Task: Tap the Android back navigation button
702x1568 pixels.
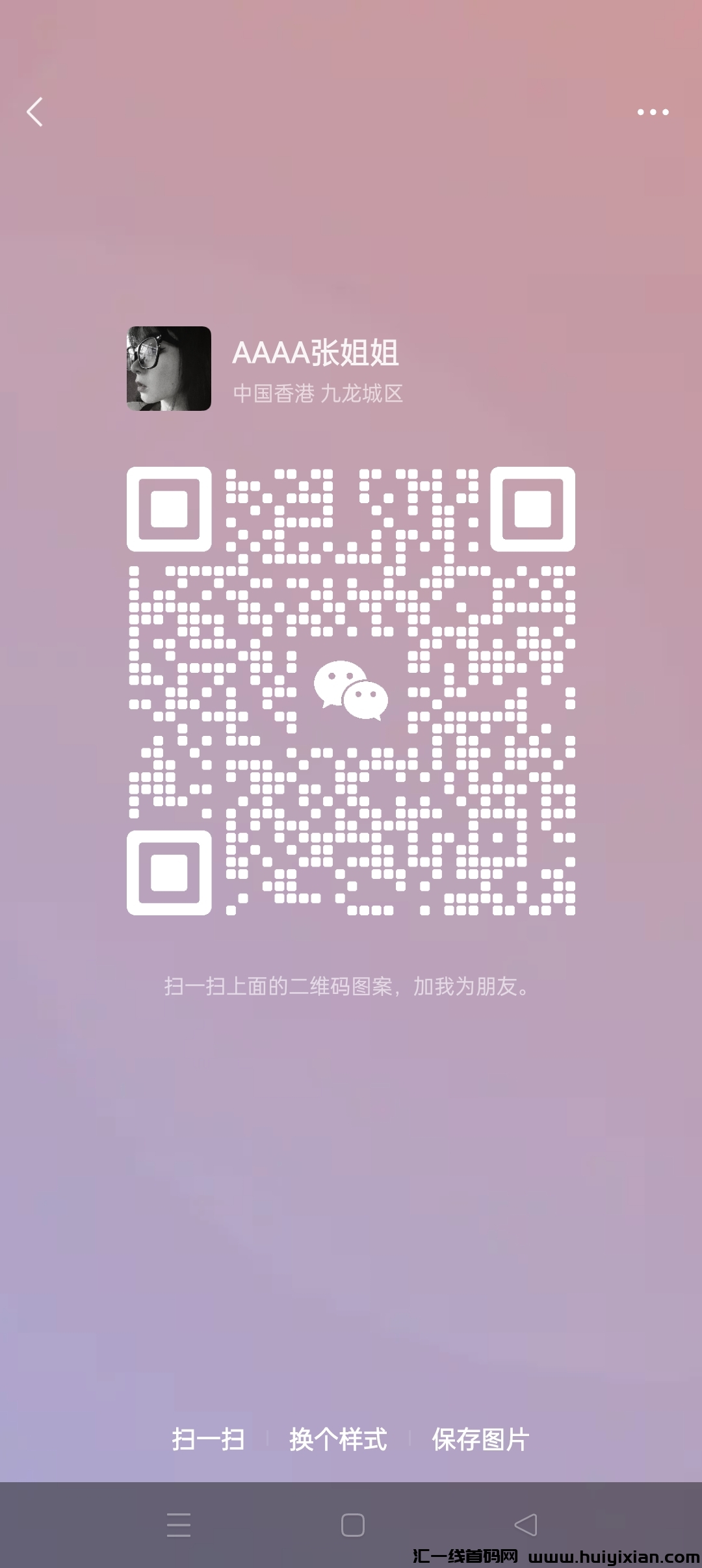Action: pos(525,1522)
